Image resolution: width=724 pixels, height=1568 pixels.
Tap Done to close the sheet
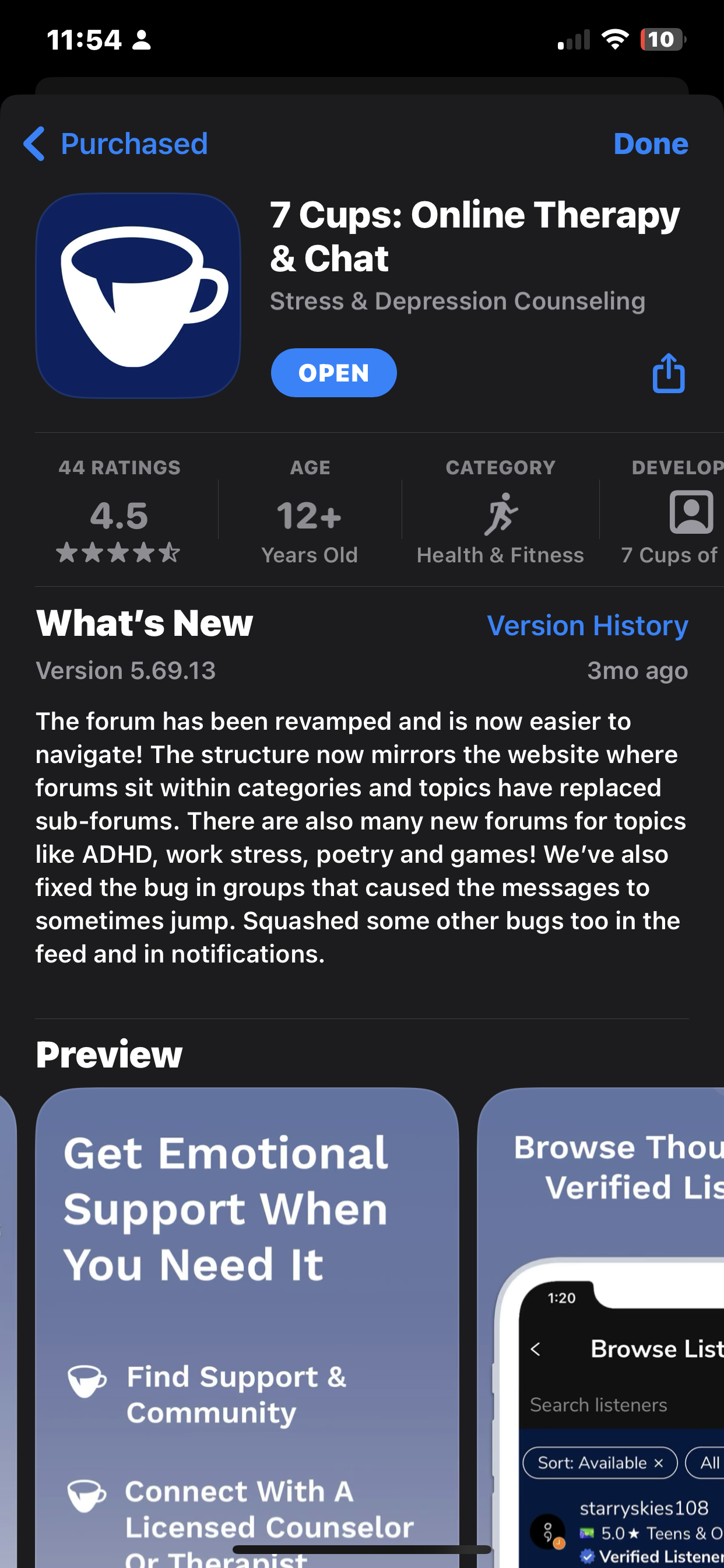coord(651,143)
